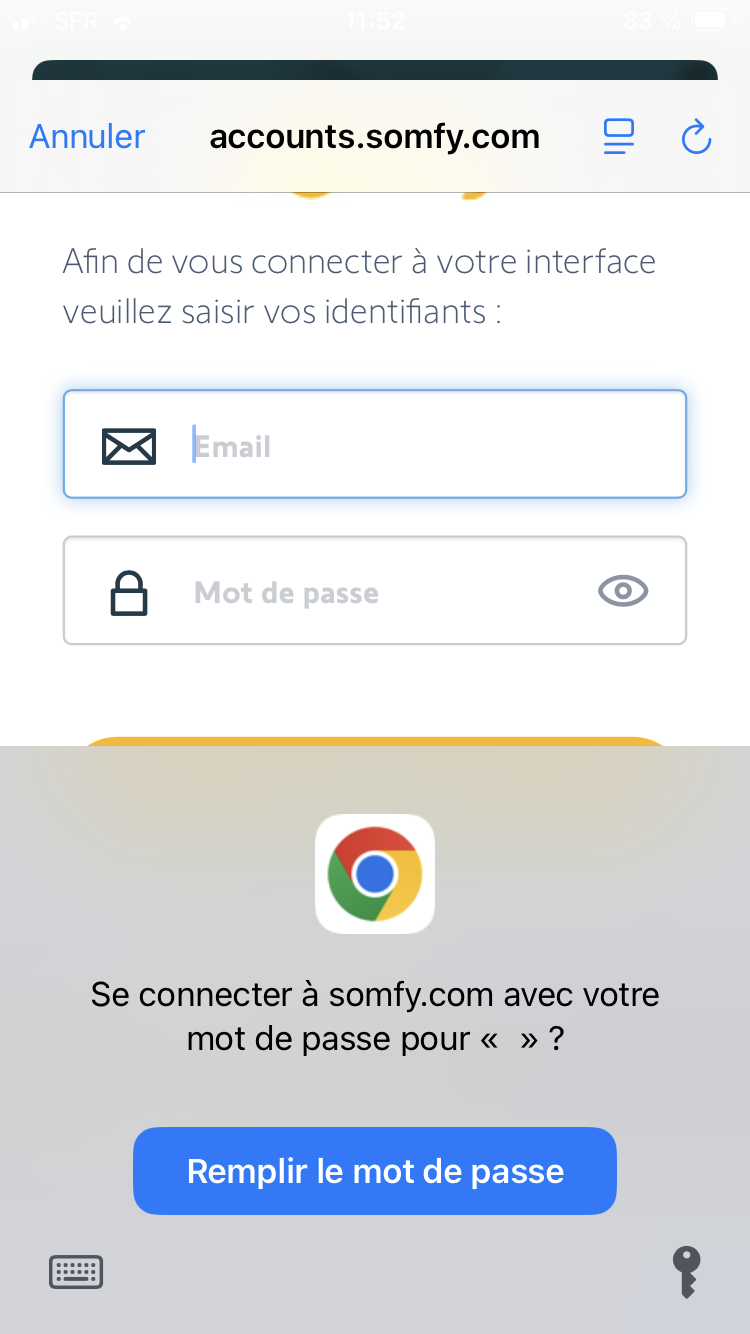
Task: Toggle password visibility with the eye icon
Action: click(x=623, y=591)
